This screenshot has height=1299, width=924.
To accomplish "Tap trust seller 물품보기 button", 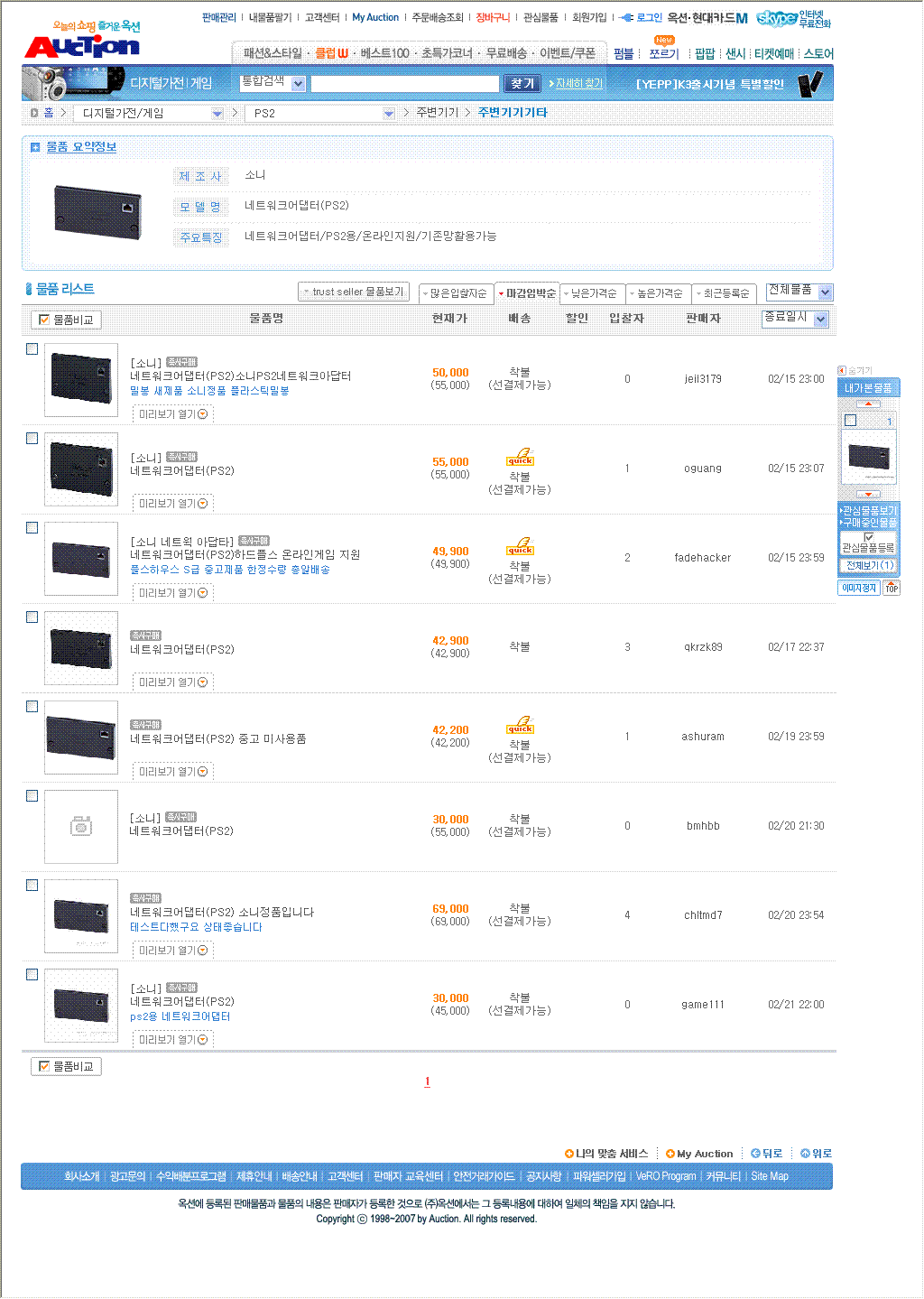I will 354,292.
